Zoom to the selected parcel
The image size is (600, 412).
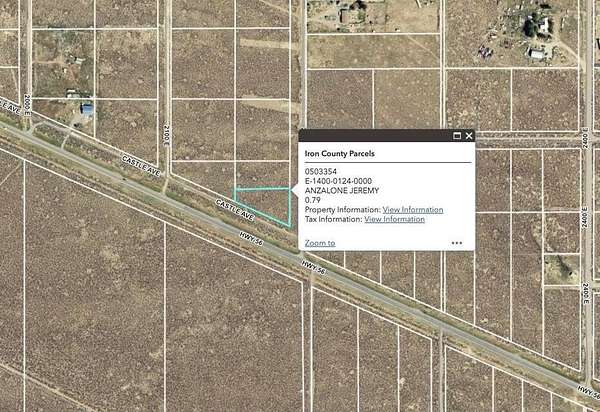320,243
